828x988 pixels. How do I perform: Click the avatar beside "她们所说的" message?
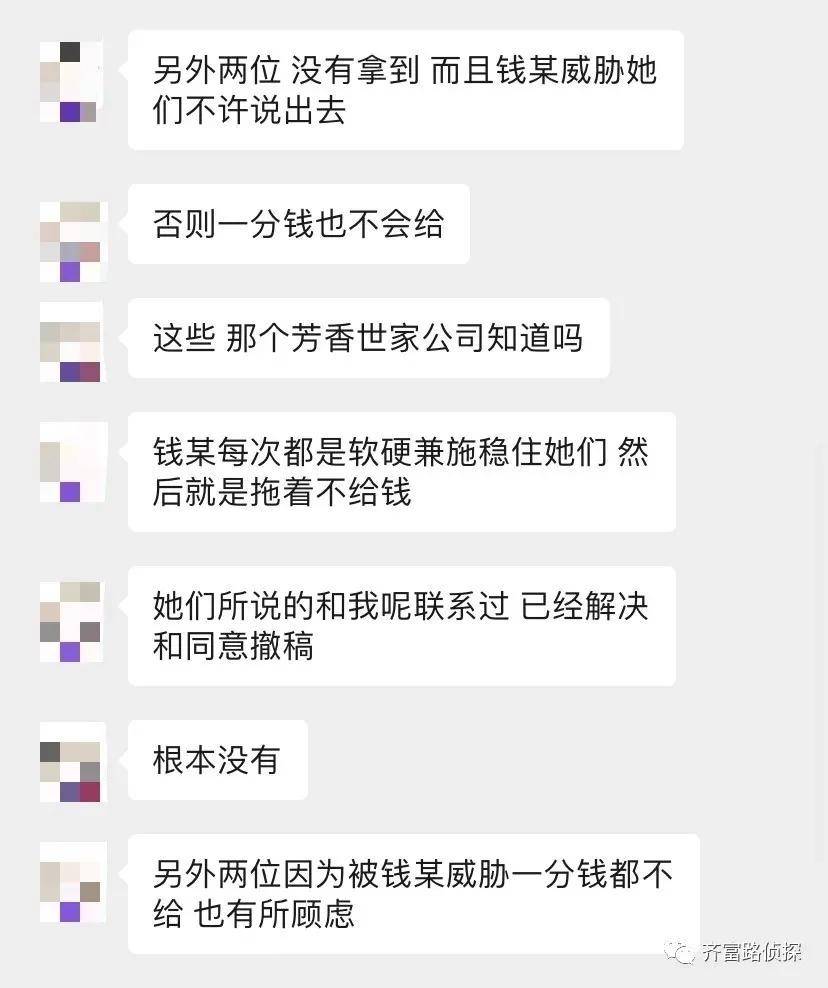point(72,620)
